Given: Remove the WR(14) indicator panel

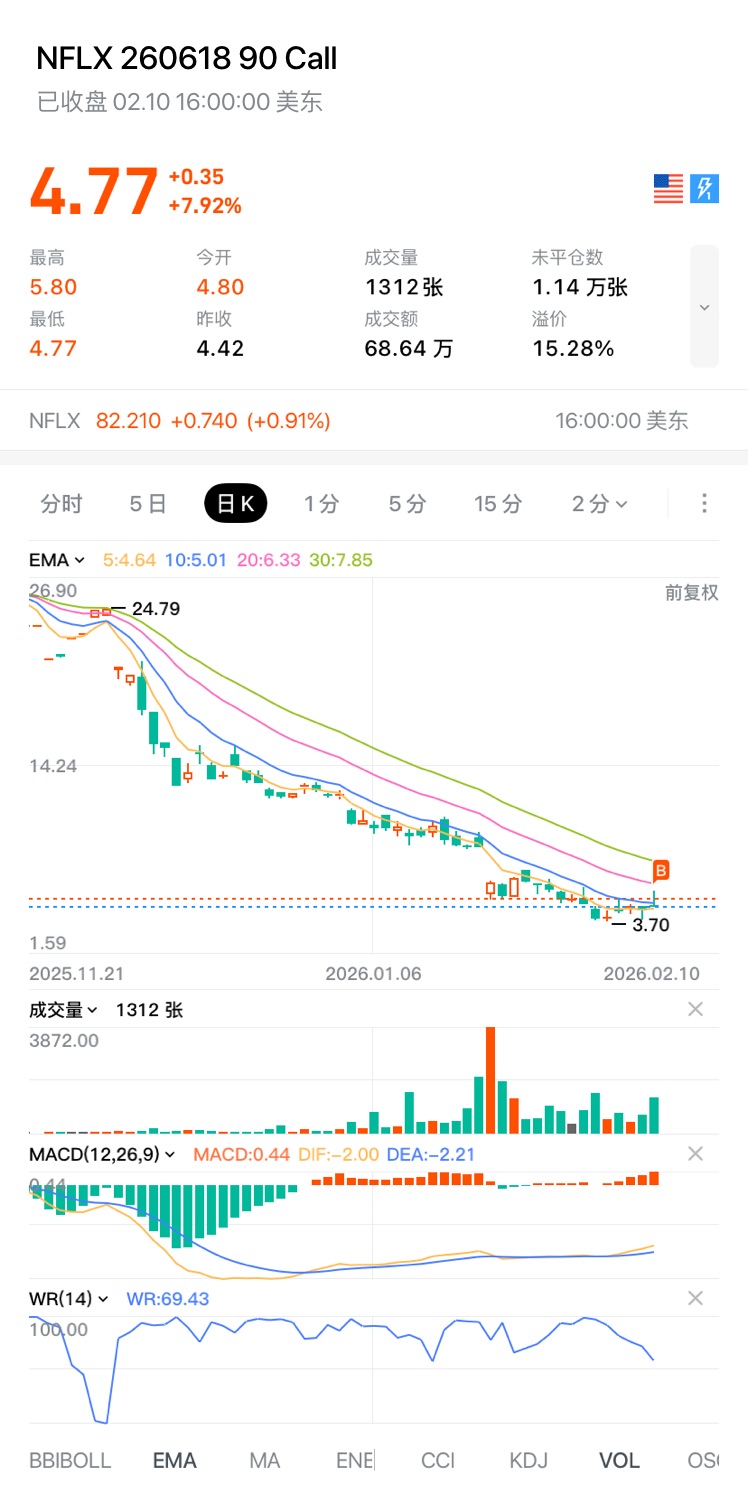Looking at the screenshot, I should click(x=696, y=1299).
